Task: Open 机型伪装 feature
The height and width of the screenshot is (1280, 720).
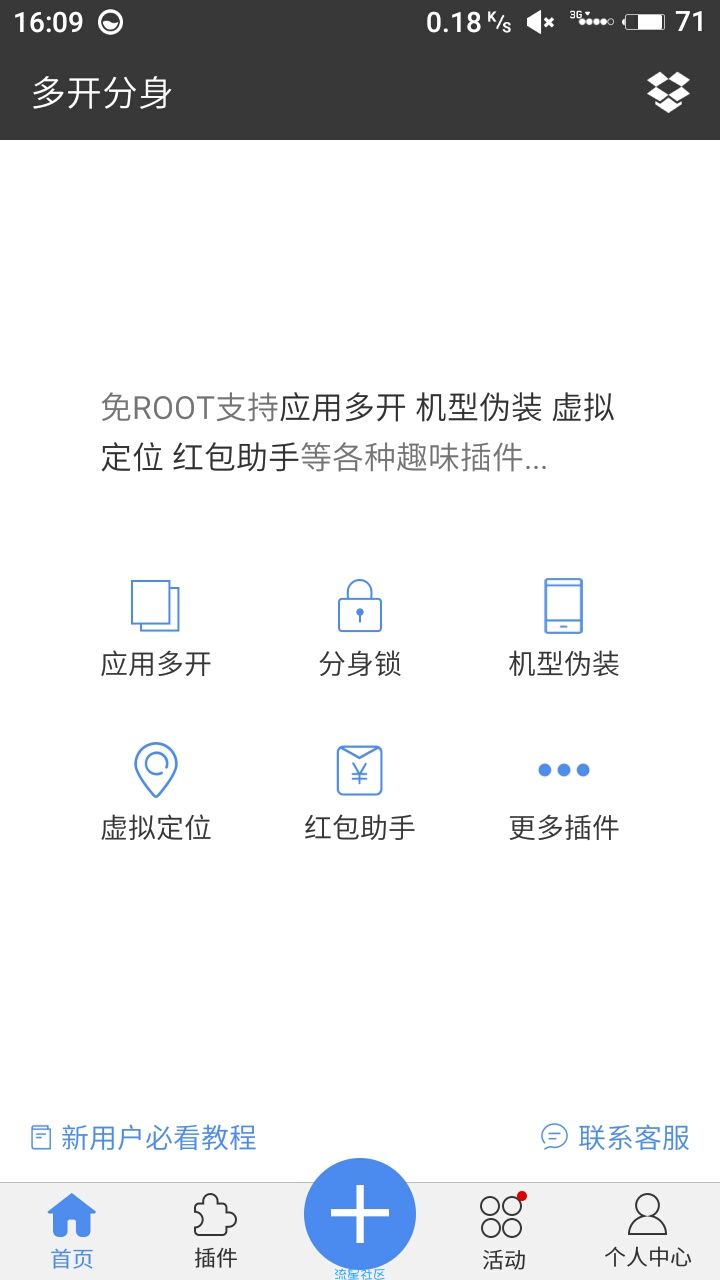Action: [x=564, y=628]
